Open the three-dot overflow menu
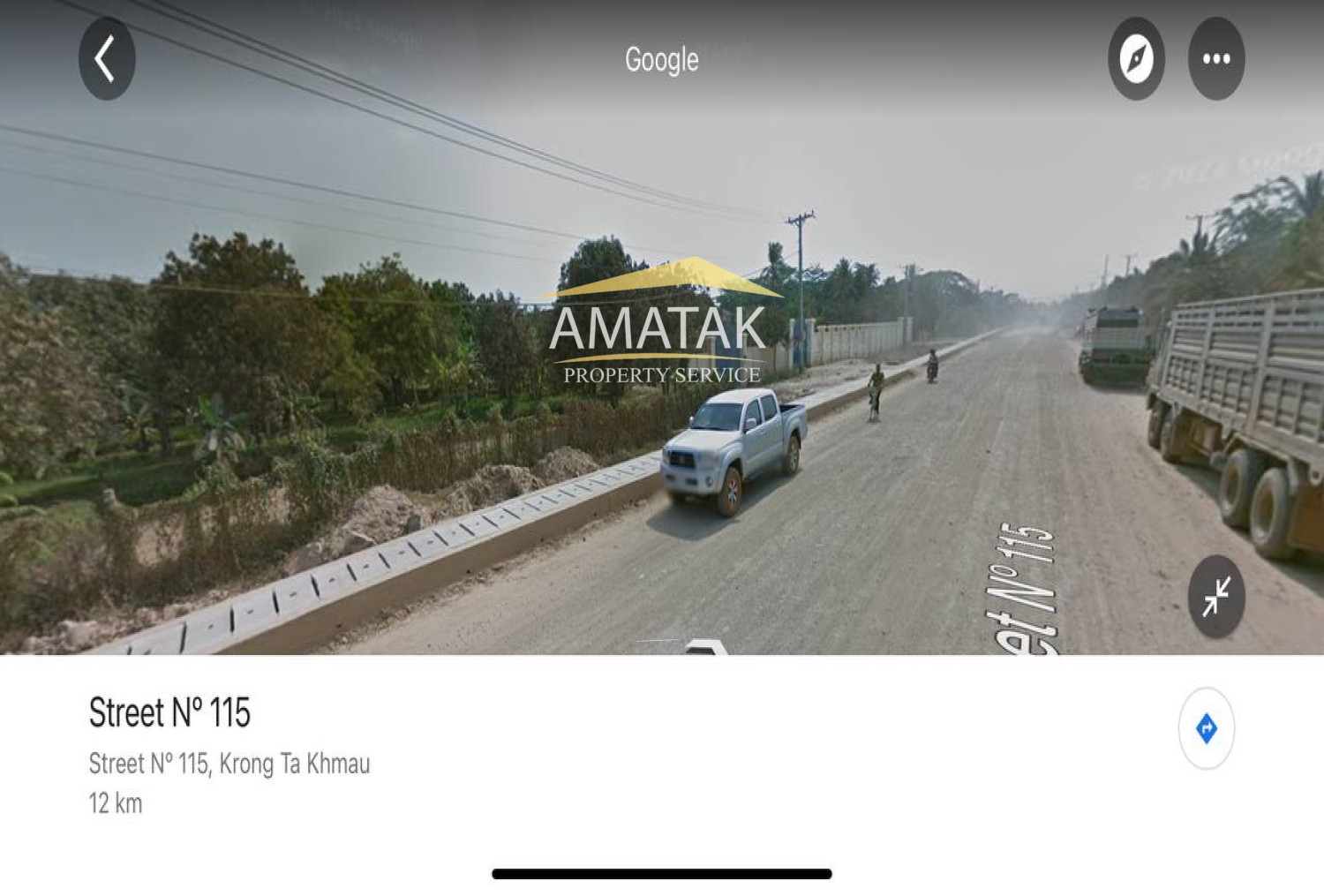This screenshot has width=1324, height=896. click(1216, 59)
